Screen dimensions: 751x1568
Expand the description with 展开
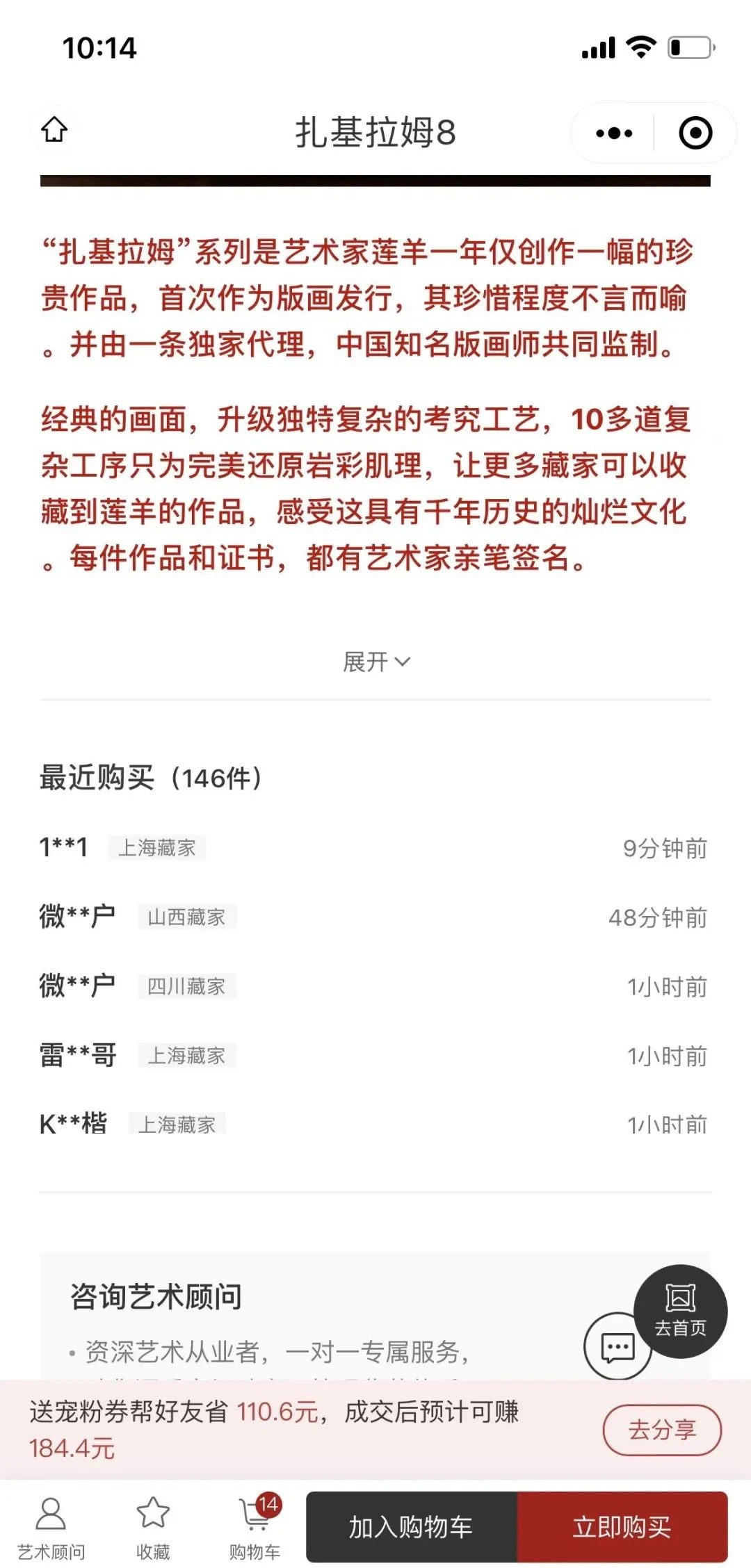(x=375, y=662)
